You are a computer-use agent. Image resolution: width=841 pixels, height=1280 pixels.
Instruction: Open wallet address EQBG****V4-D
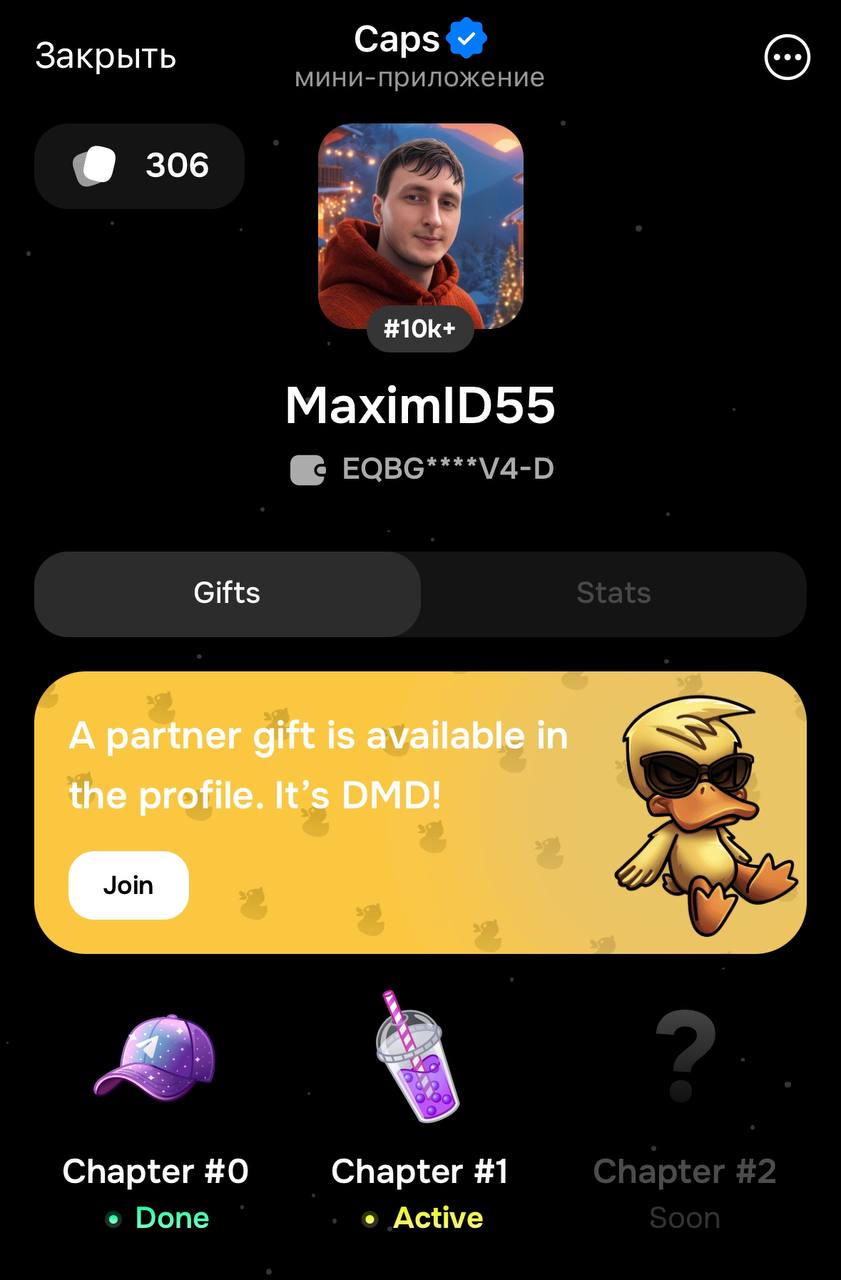coord(422,468)
